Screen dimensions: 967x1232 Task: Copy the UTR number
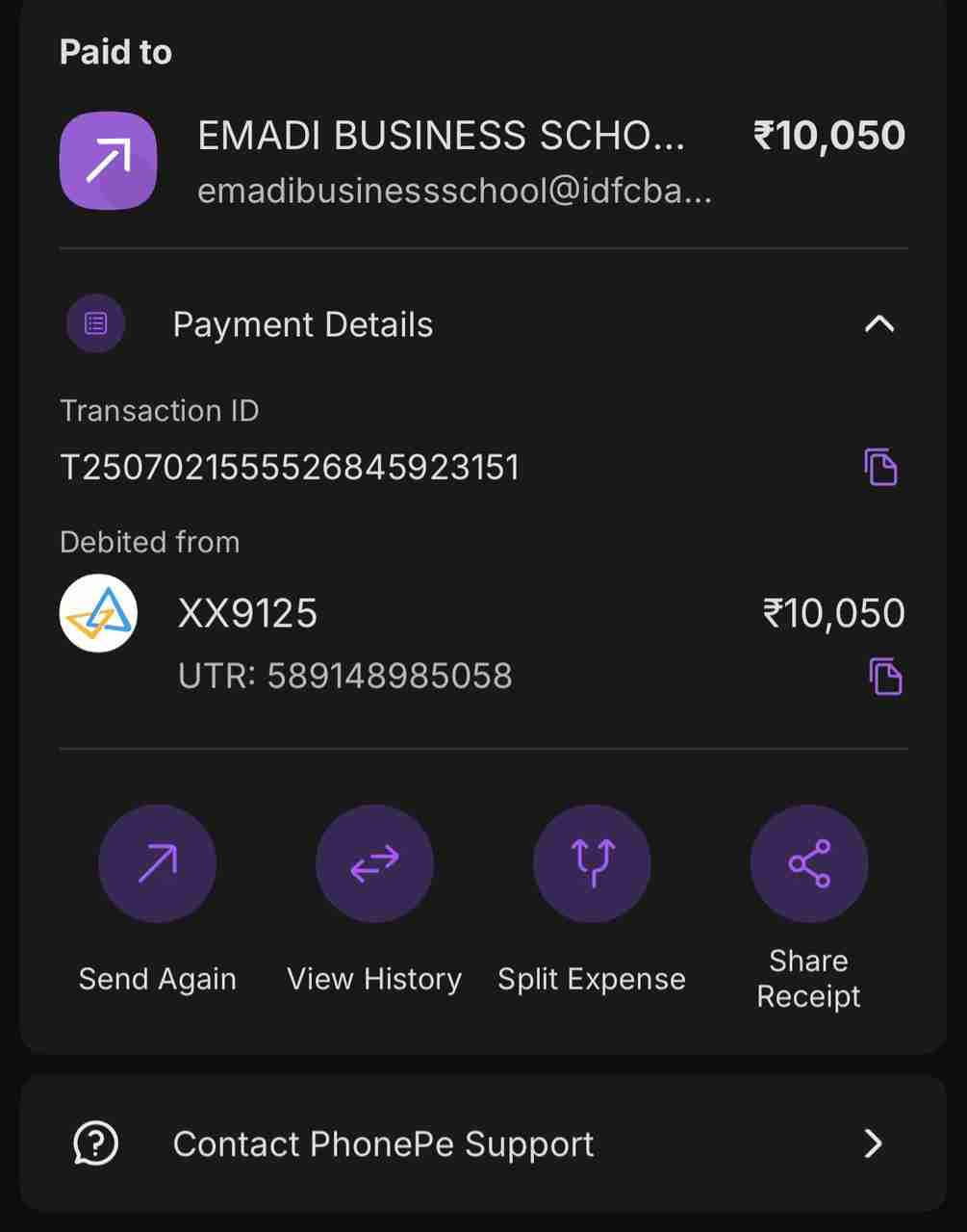(x=885, y=677)
